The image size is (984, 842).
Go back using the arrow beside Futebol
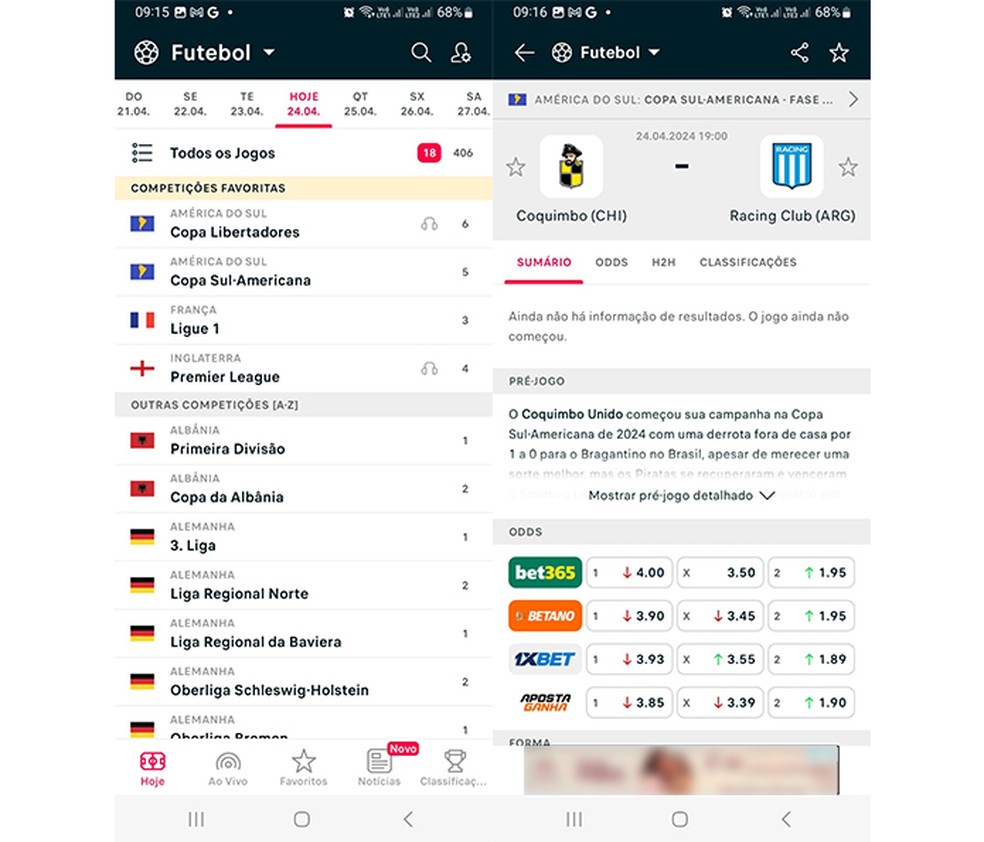[524, 53]
